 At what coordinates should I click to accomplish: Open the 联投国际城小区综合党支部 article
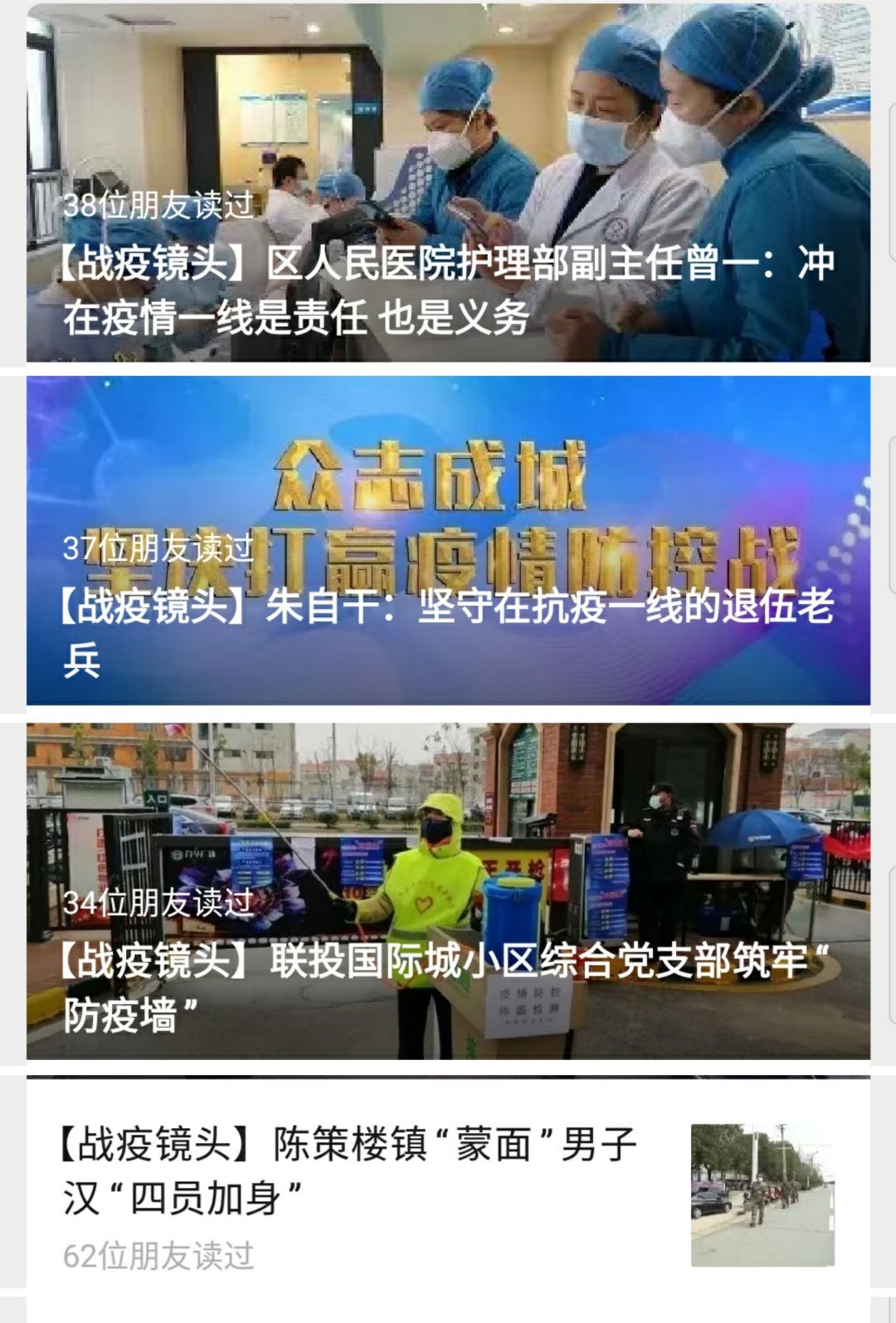(448, 985)
